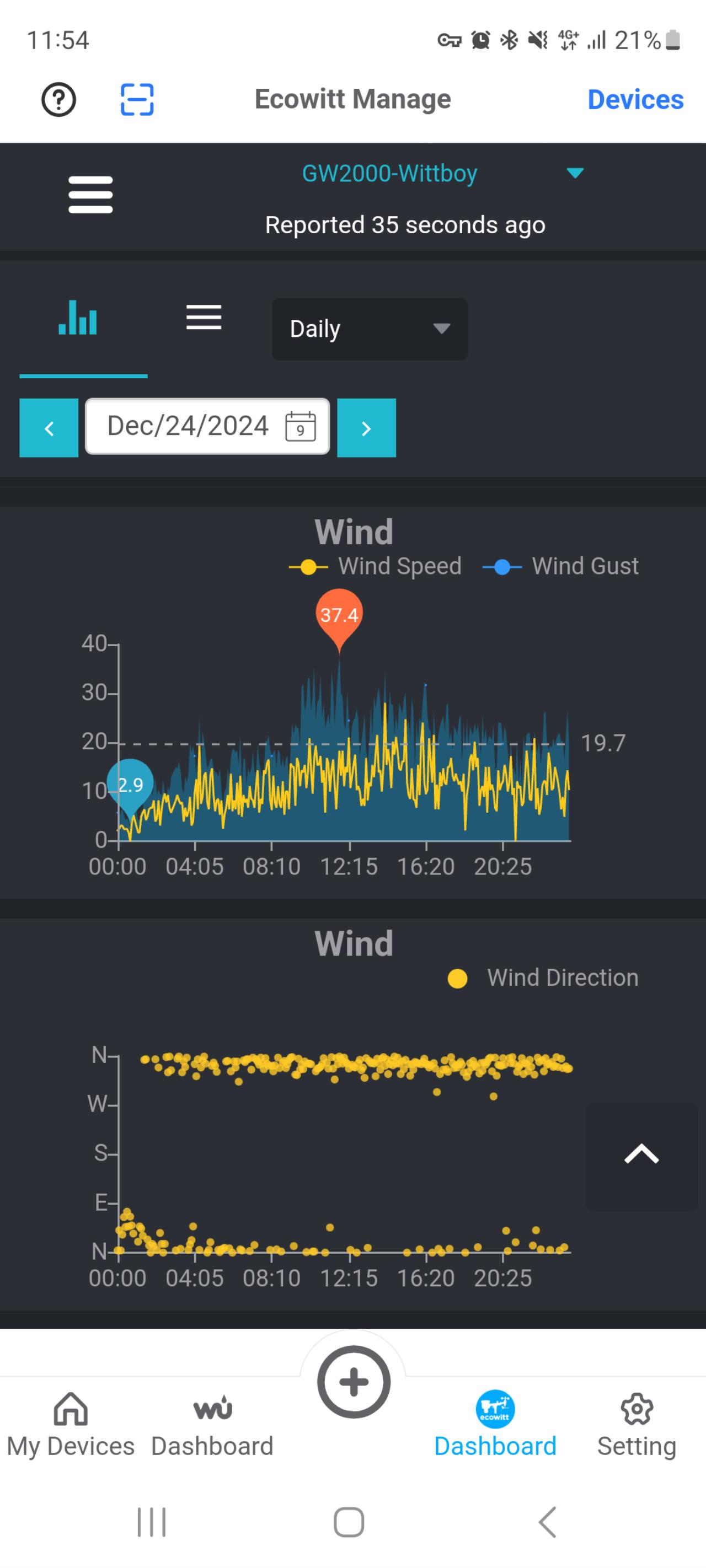Toggle the Wind Gust legend series
The image size is (706, 1568).
click(x=561, y=567)
